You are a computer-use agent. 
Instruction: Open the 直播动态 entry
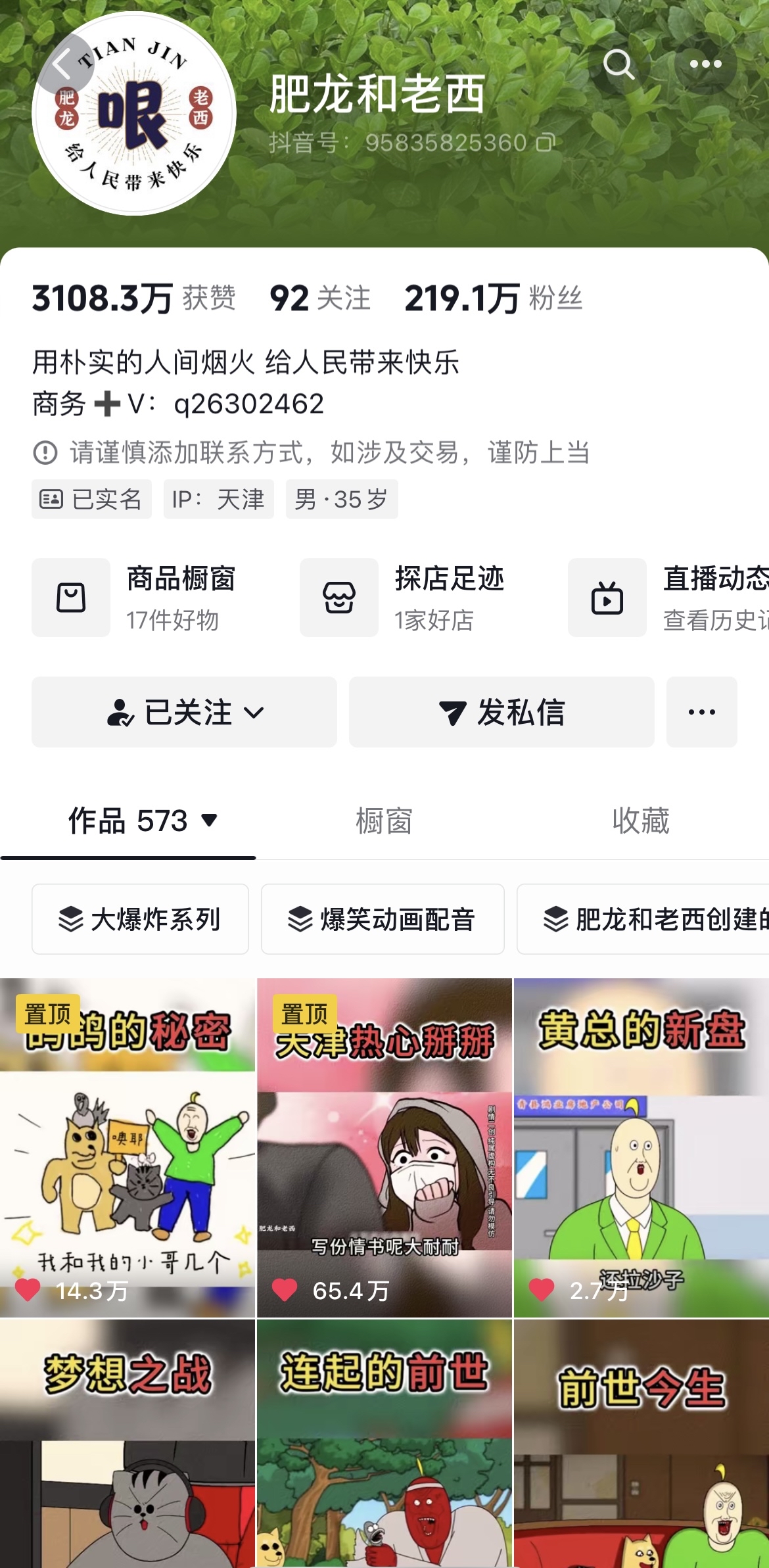click(677, 597)
